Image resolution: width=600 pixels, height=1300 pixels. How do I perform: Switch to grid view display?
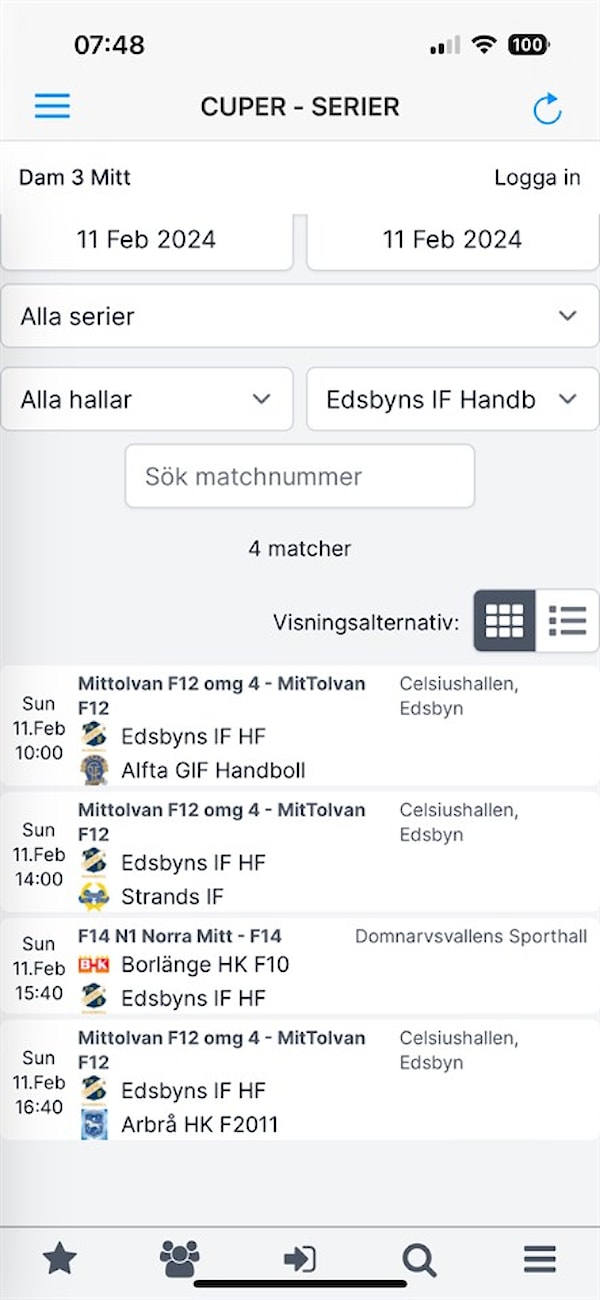(504, 621)
